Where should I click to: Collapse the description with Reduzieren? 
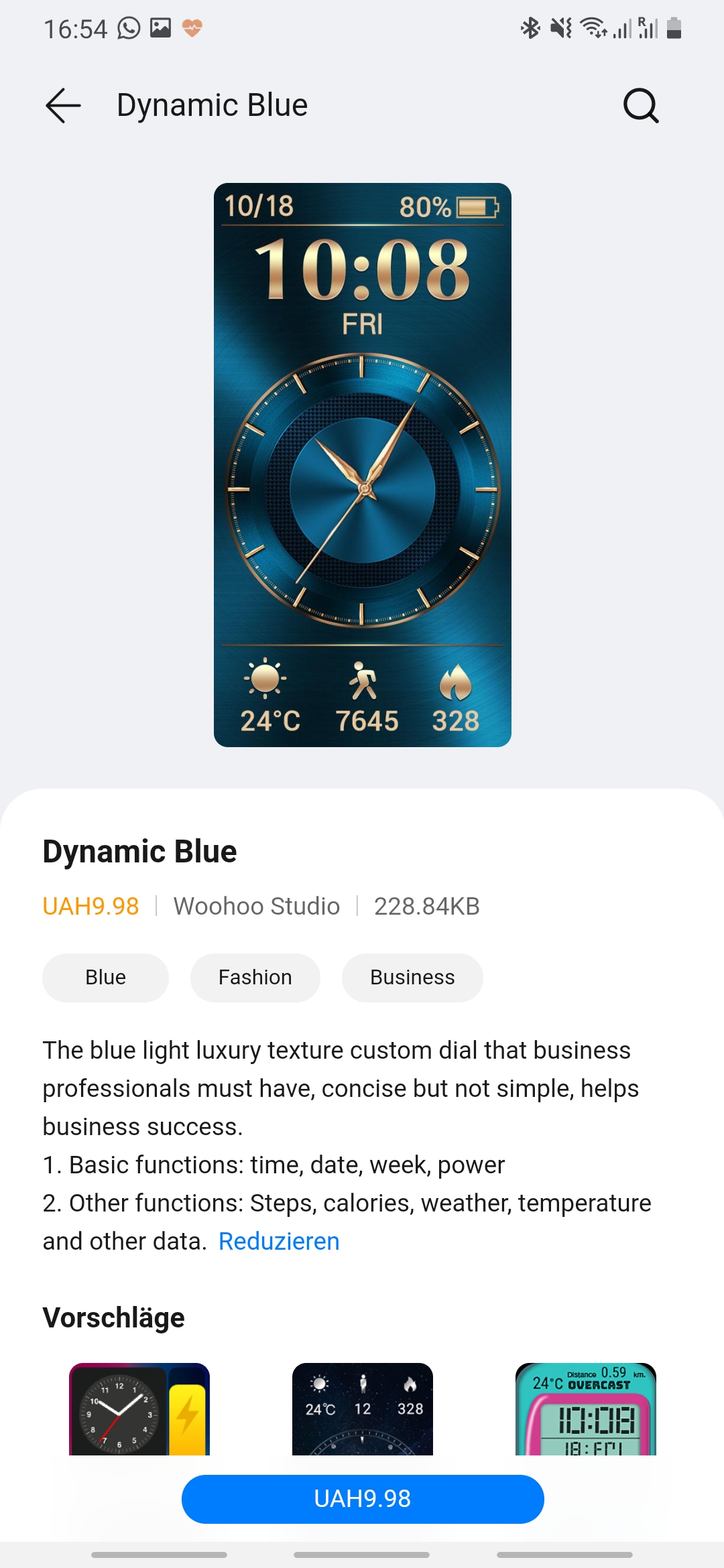[279, 1242]
